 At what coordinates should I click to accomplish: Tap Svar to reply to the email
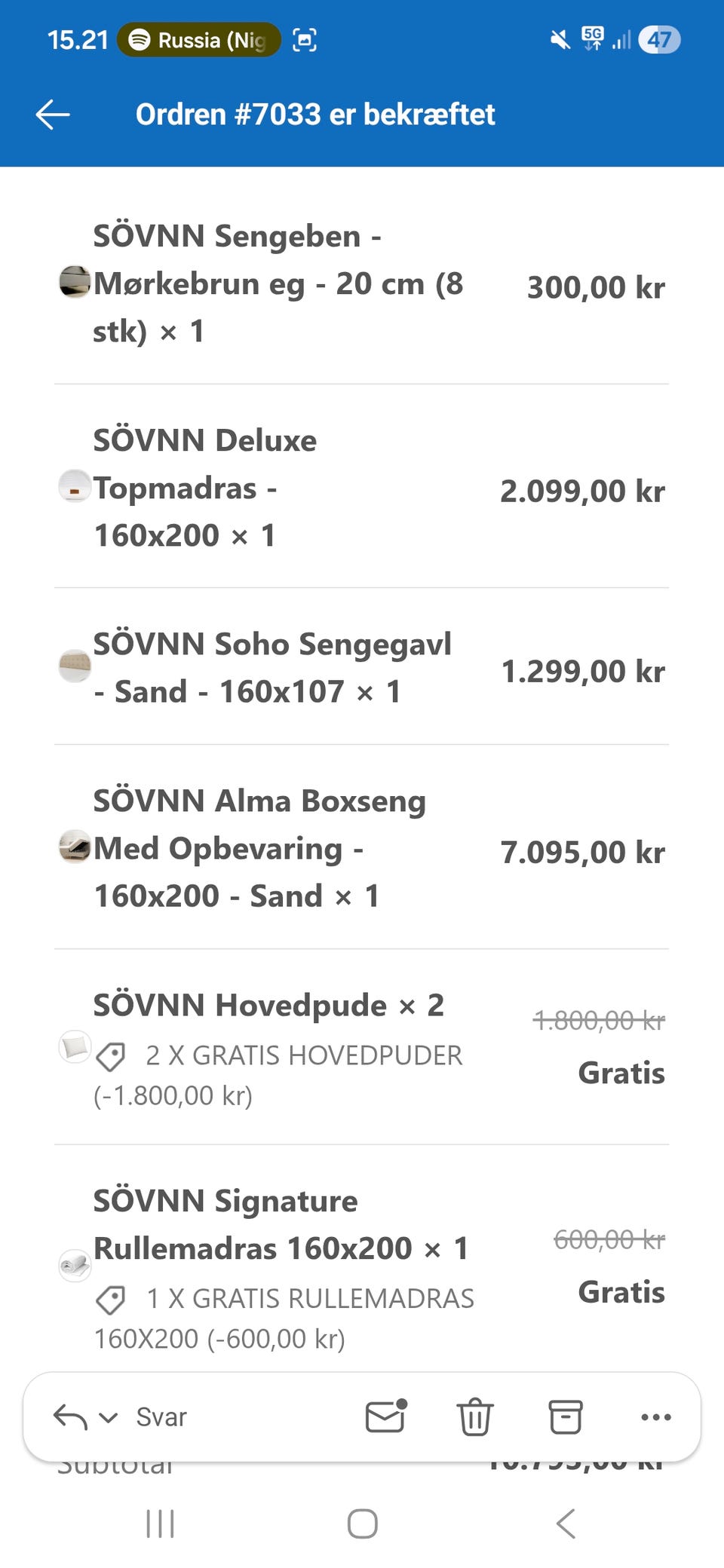click(x=161, y=1417)
